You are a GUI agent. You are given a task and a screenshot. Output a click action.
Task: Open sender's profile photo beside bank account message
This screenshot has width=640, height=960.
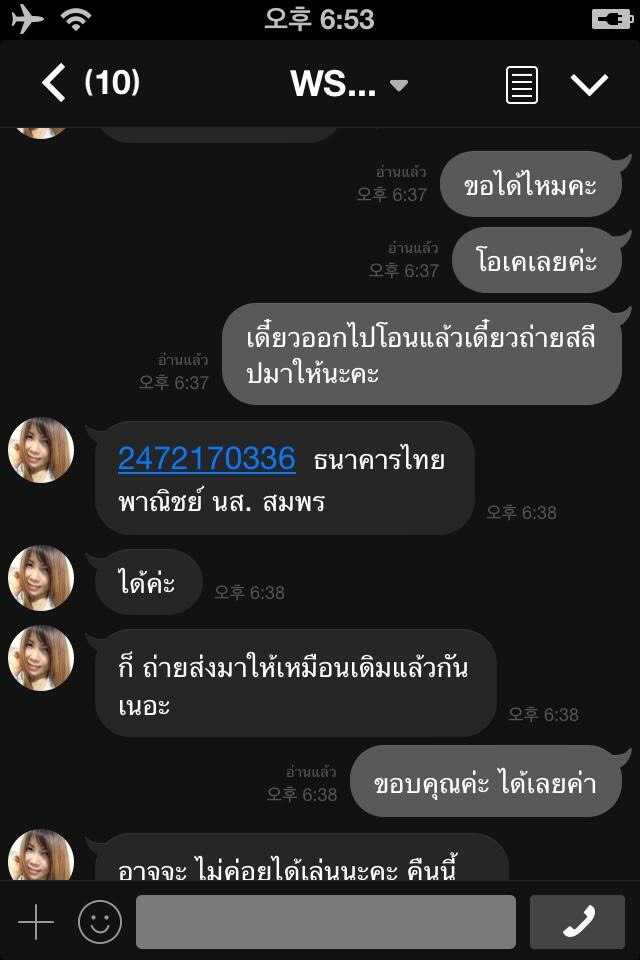pyautogui.click(x=41, y=450)
